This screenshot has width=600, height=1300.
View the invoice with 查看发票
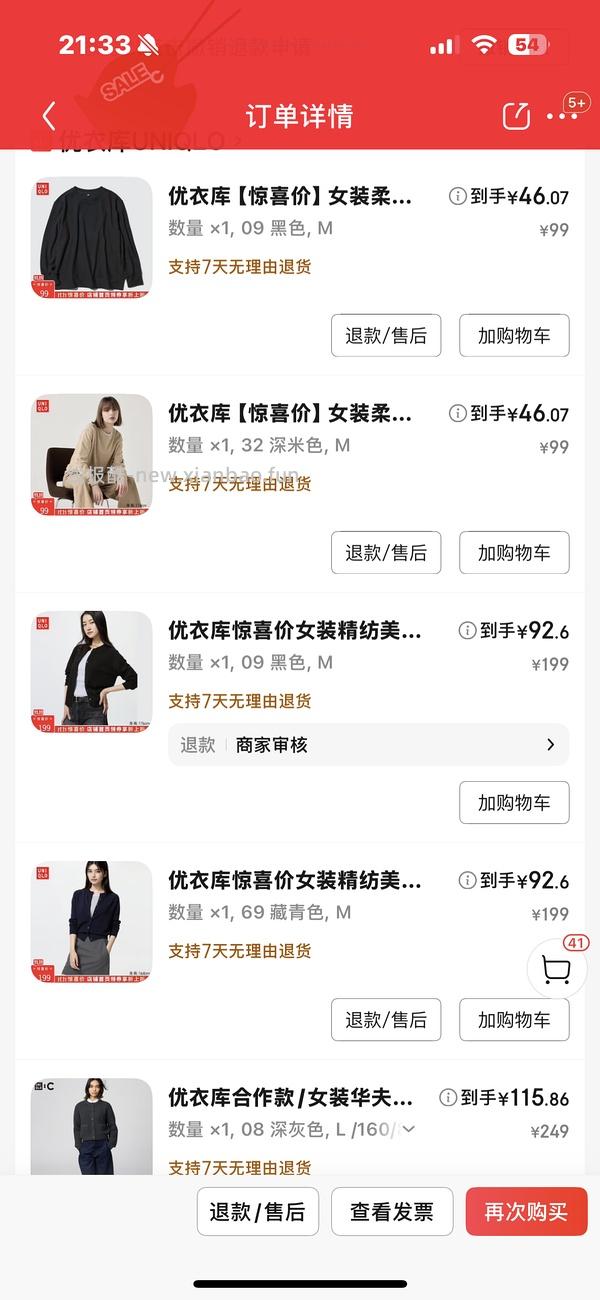coord(392,1212)
